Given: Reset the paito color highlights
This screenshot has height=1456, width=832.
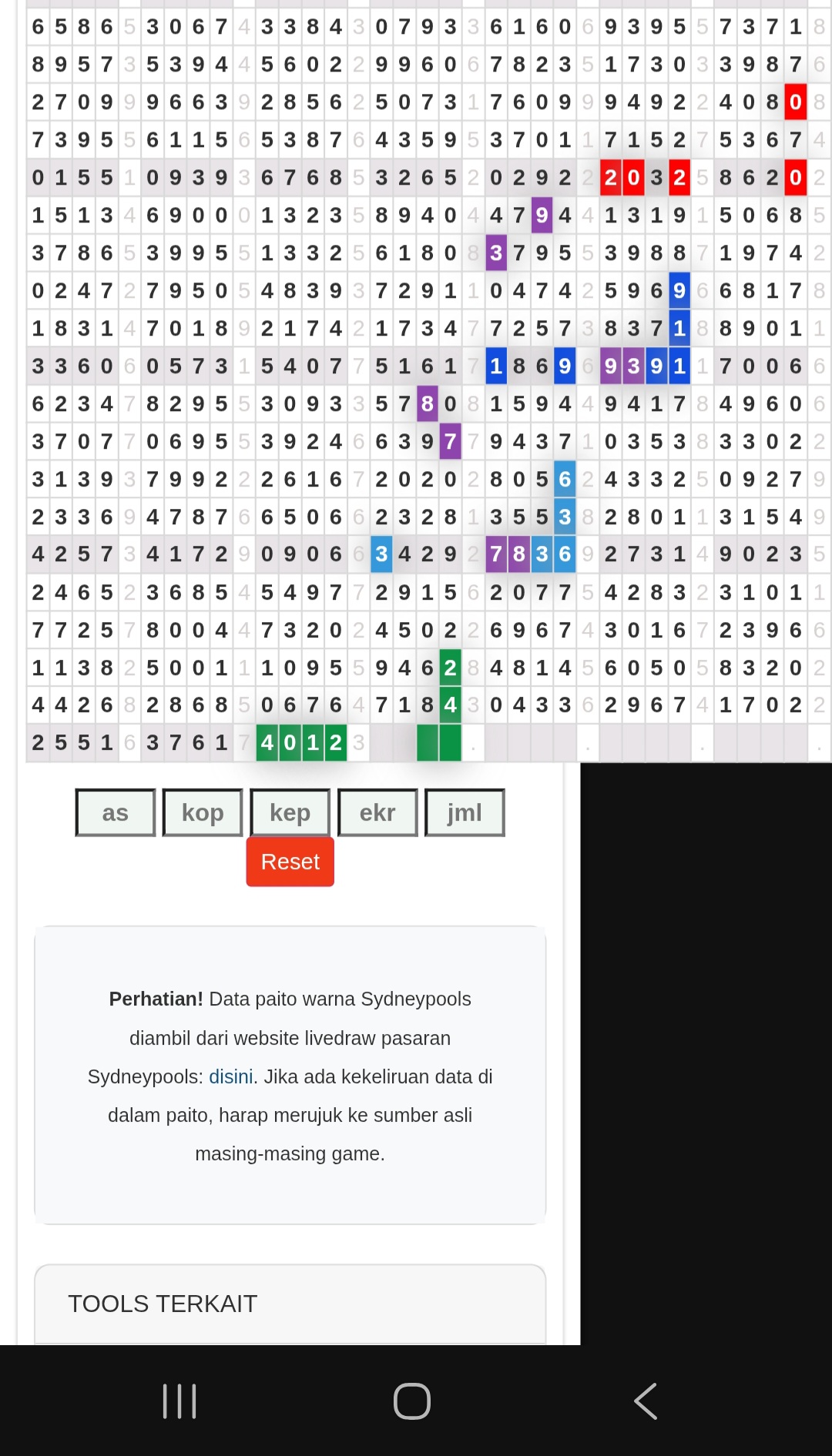Looking at the screenshot, I should tap(290, 862).
